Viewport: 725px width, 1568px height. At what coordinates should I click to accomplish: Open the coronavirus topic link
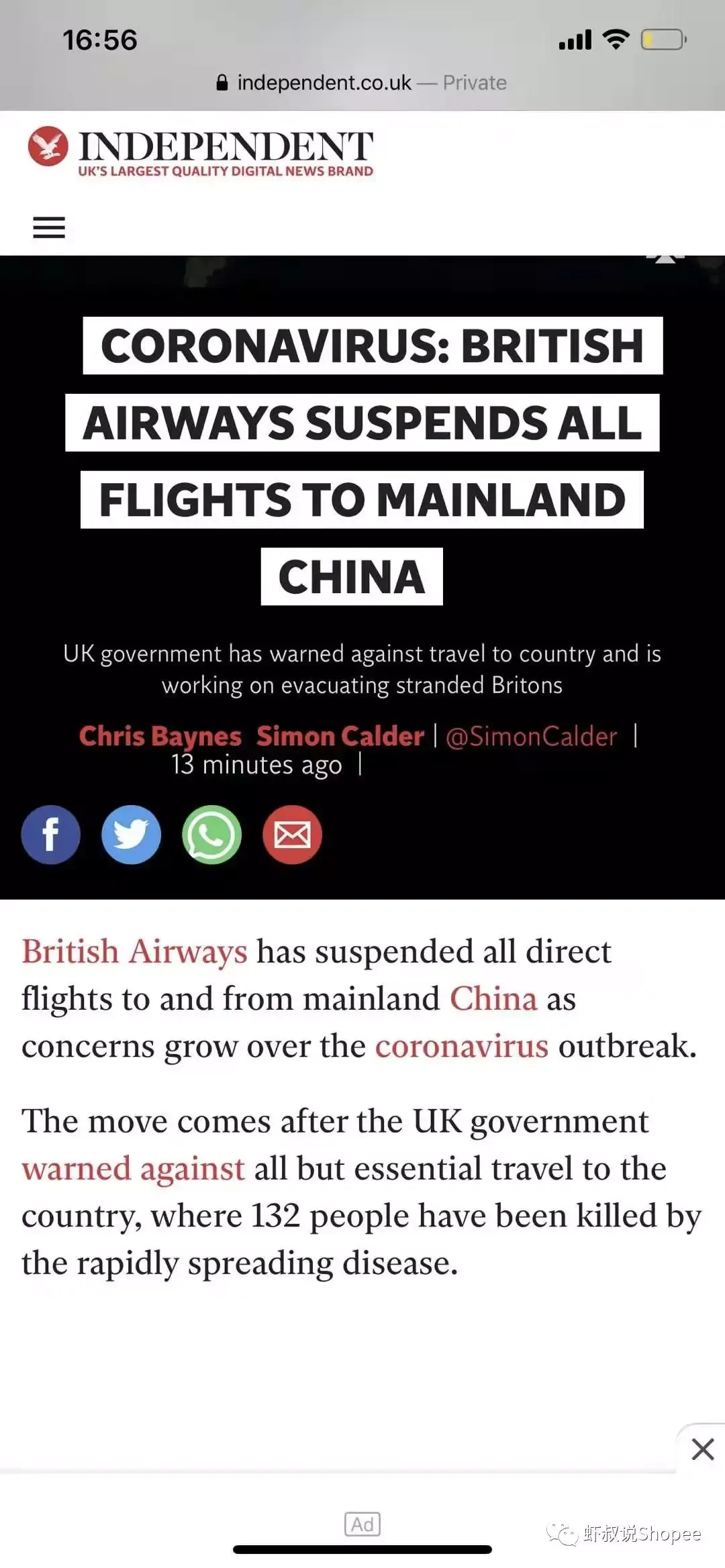coord(461,1046)
